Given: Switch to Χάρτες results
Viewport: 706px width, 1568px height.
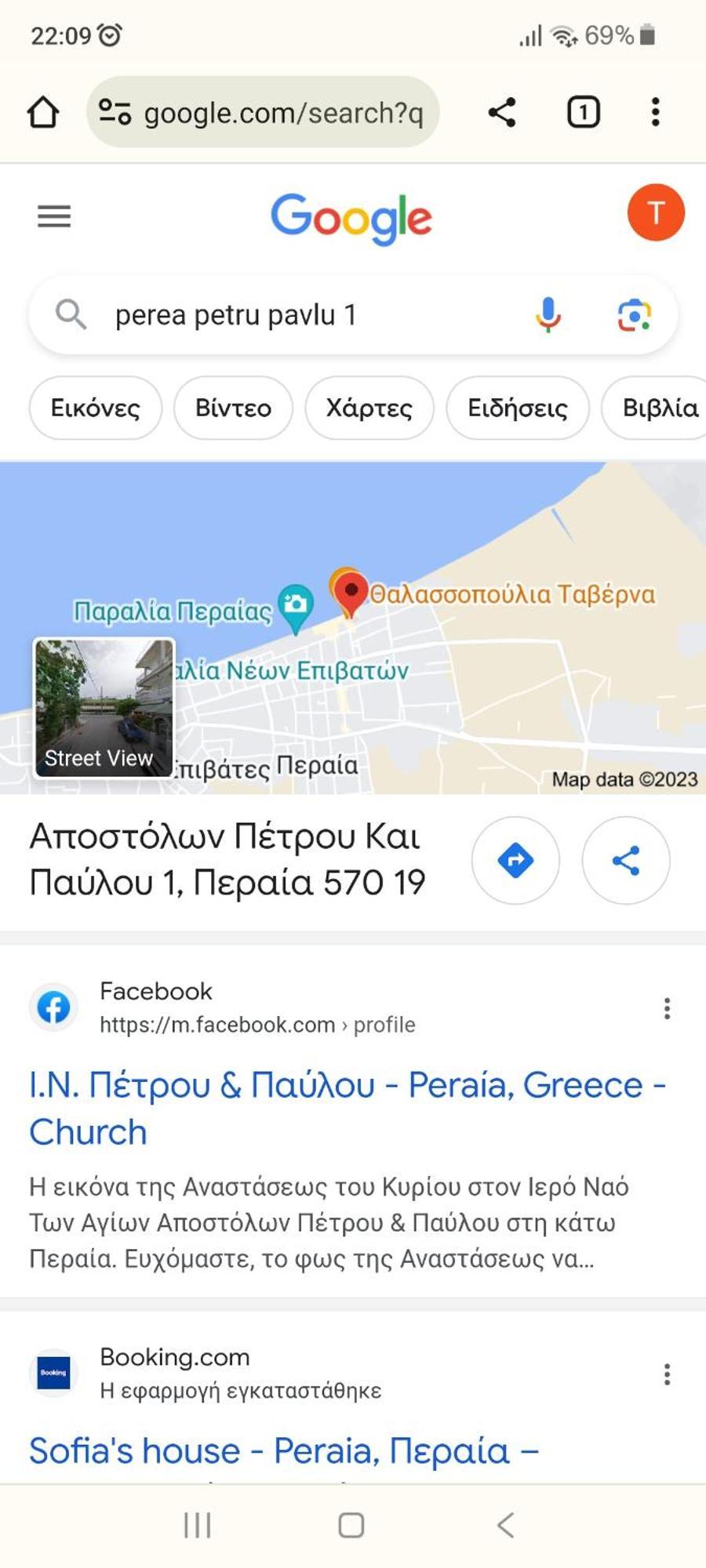Looking at the screenshot, I should point(369,408).
